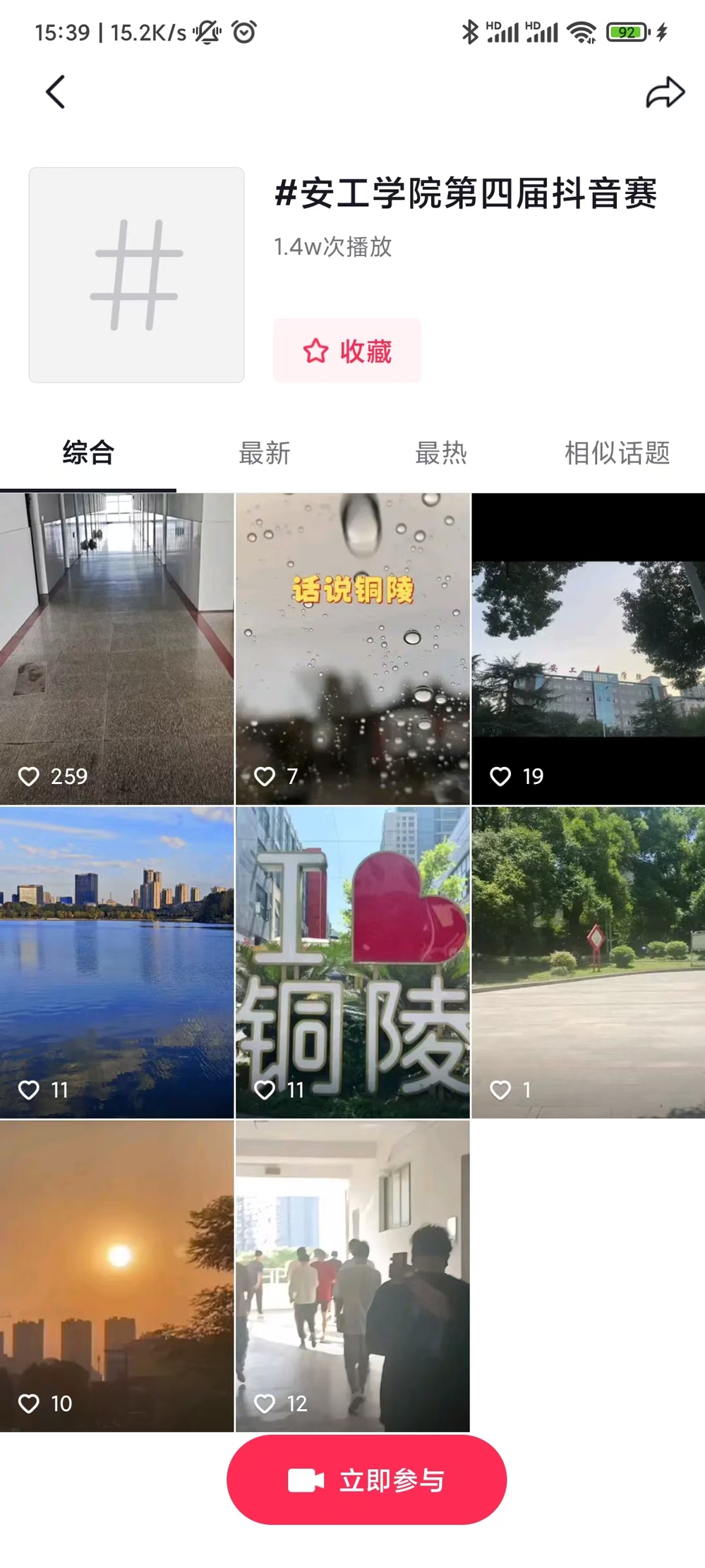Open the tree-lined road video with 1 like
This screenshot has height=1568, width=705.
588,963
